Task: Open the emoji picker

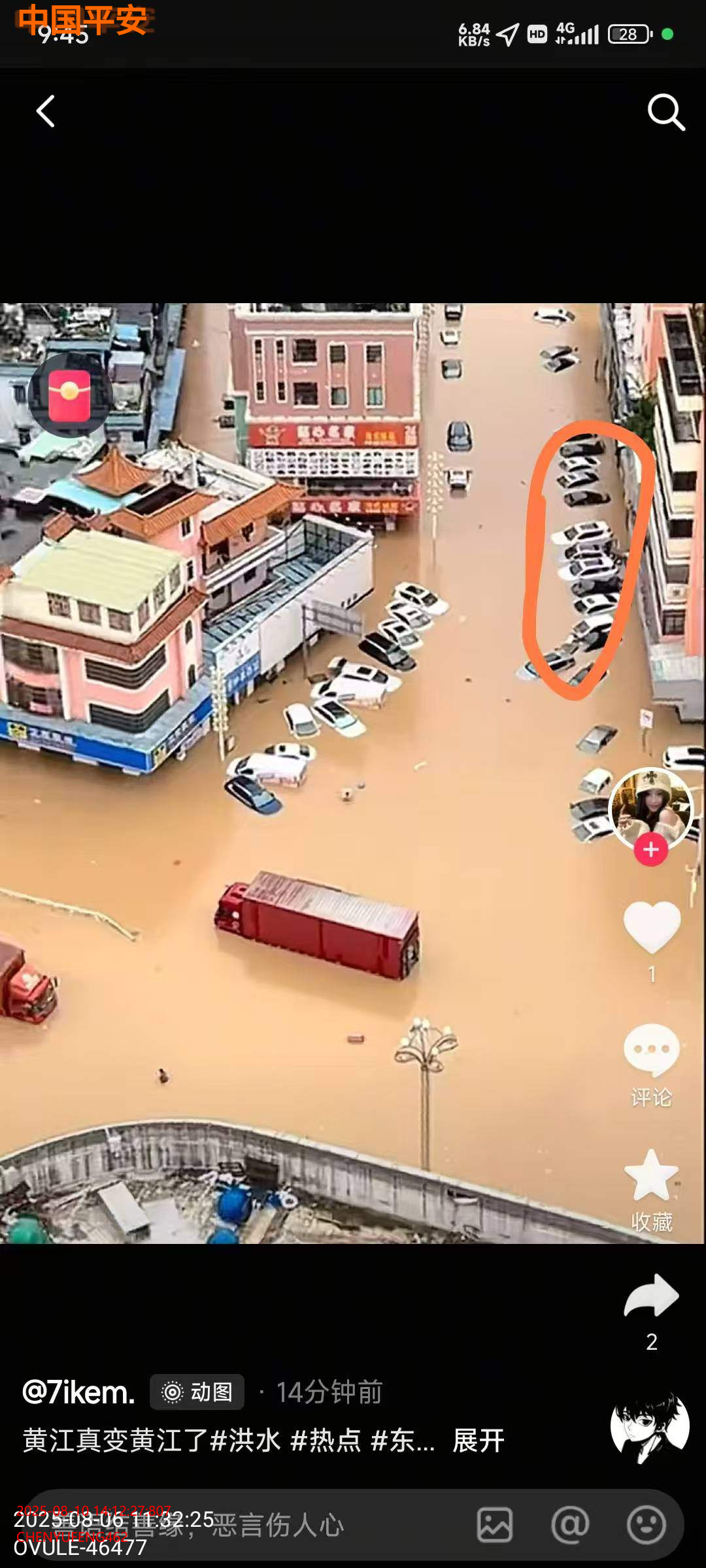Action: click(646, 1526)
